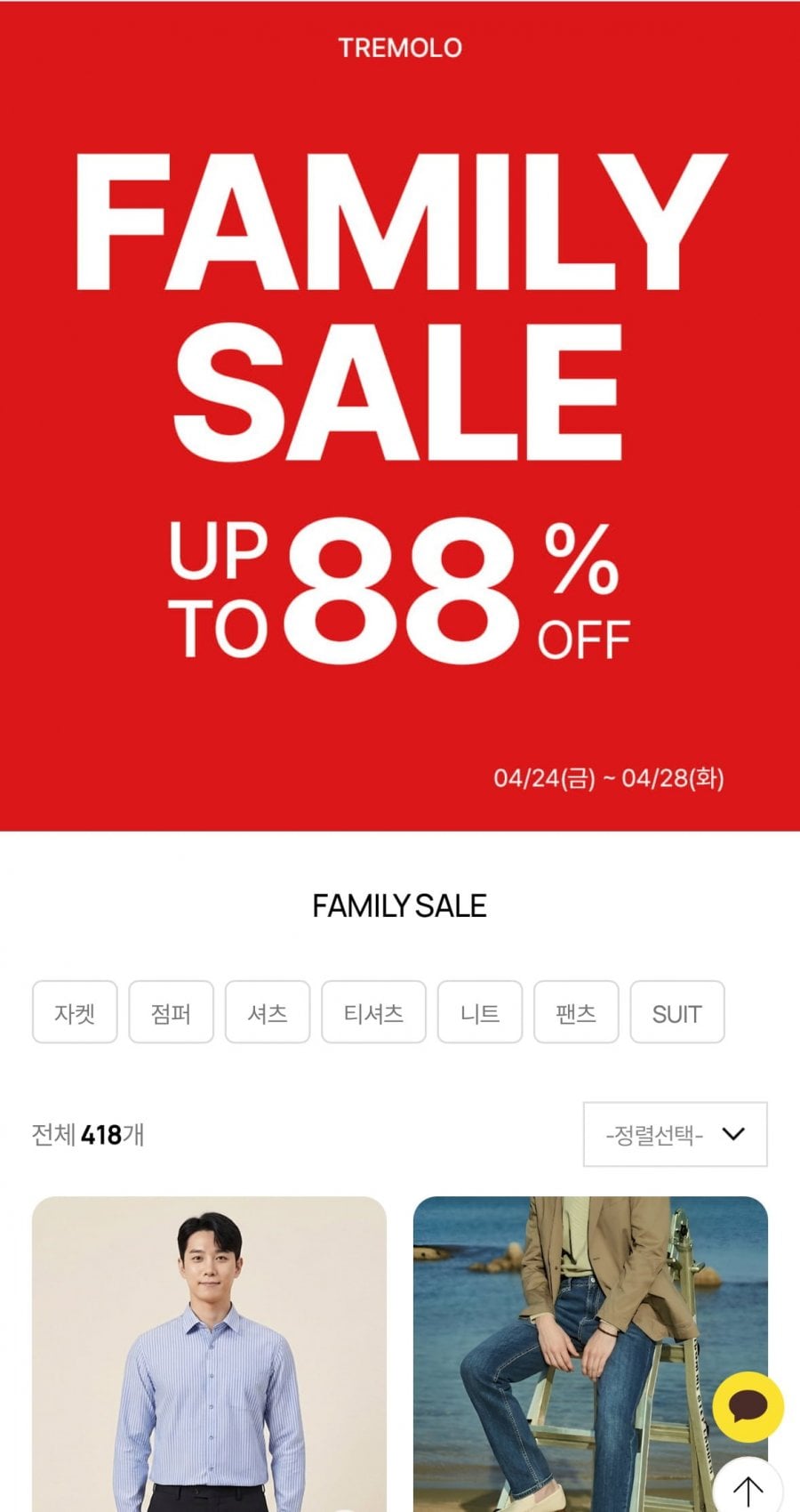Open the yellow chat support bubble
The image size is (800, 1512).
(x=748, y=1407)
